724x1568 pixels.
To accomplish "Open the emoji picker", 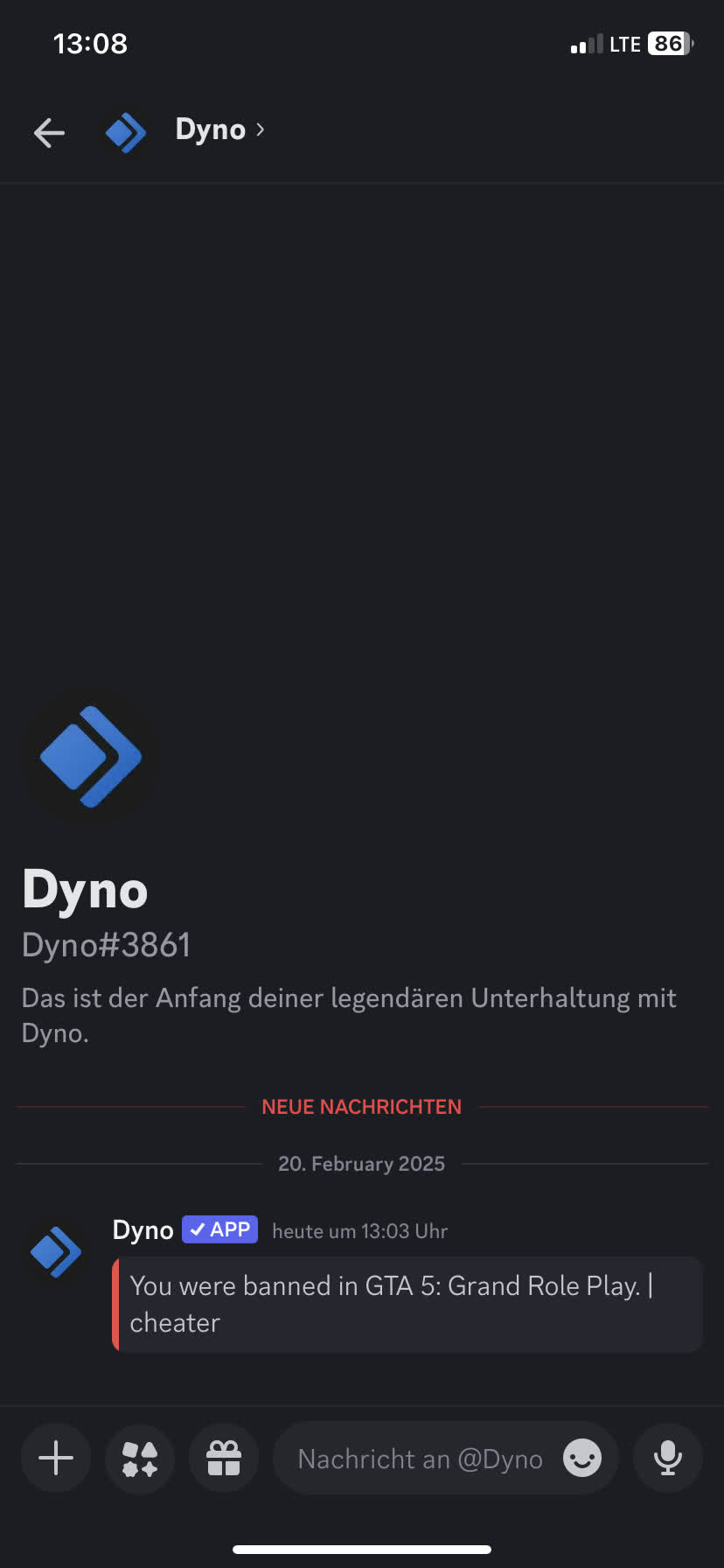I will [x=582, y=1459].
